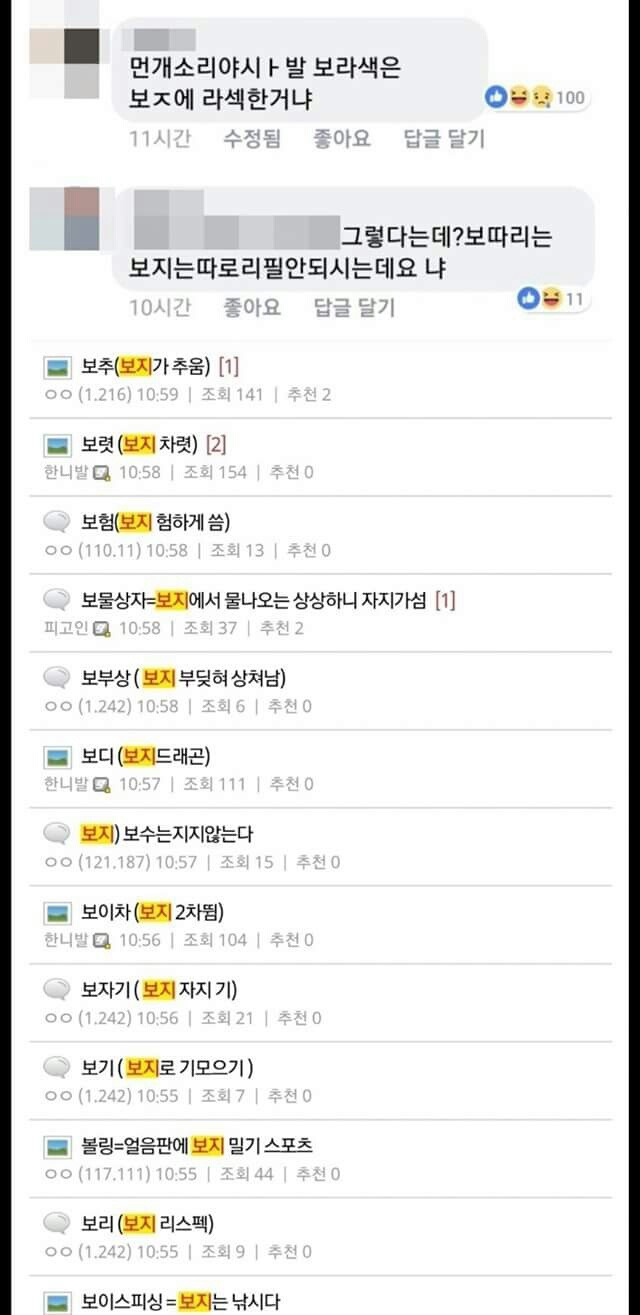Reply to the comment from 10시간 ago

354,307
